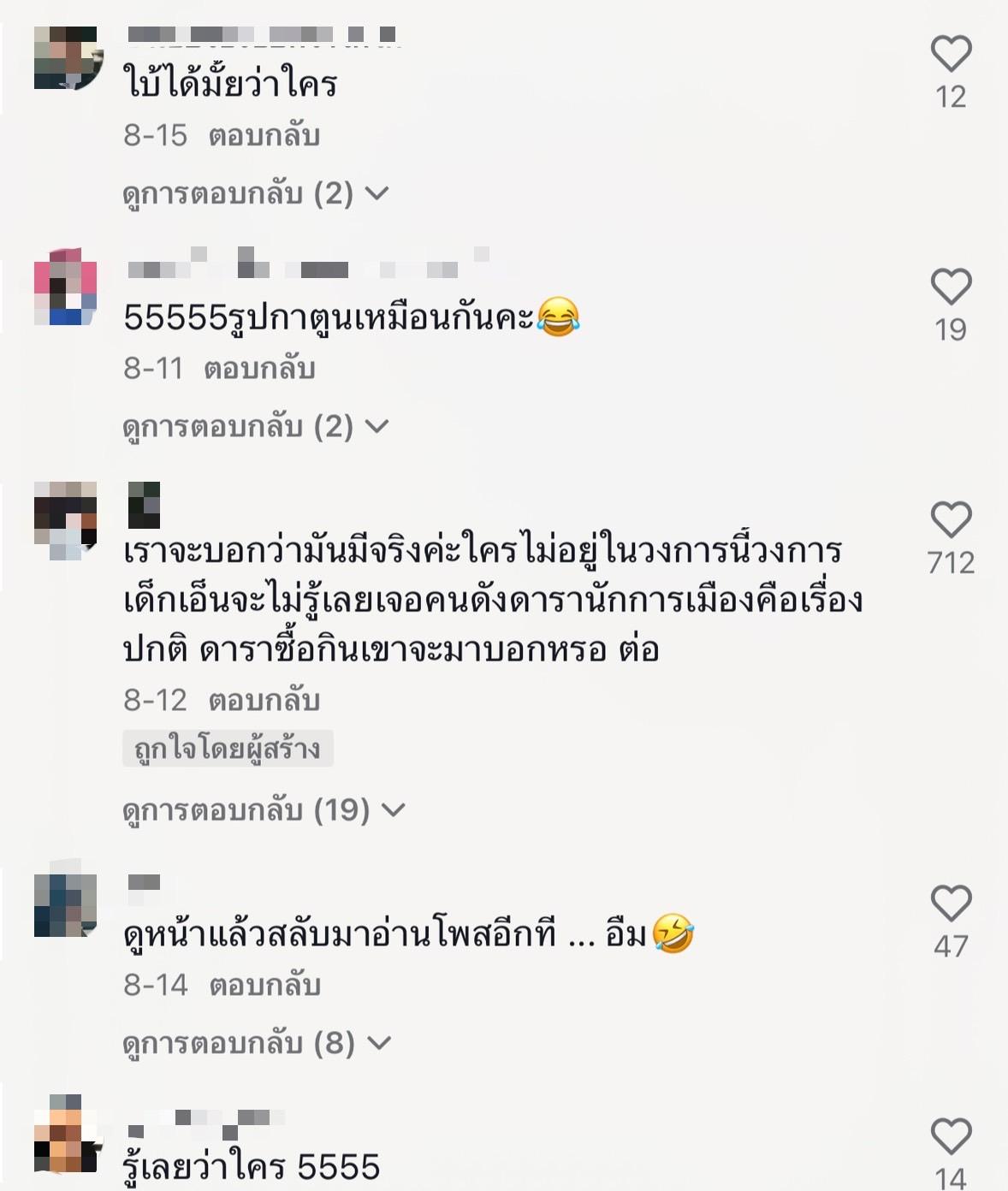Expand replies under the "55555รูปกาตูนเหมือนกันคะ" comment
The width and height of the screenshot is (1008, 1191).
(255, 426)
